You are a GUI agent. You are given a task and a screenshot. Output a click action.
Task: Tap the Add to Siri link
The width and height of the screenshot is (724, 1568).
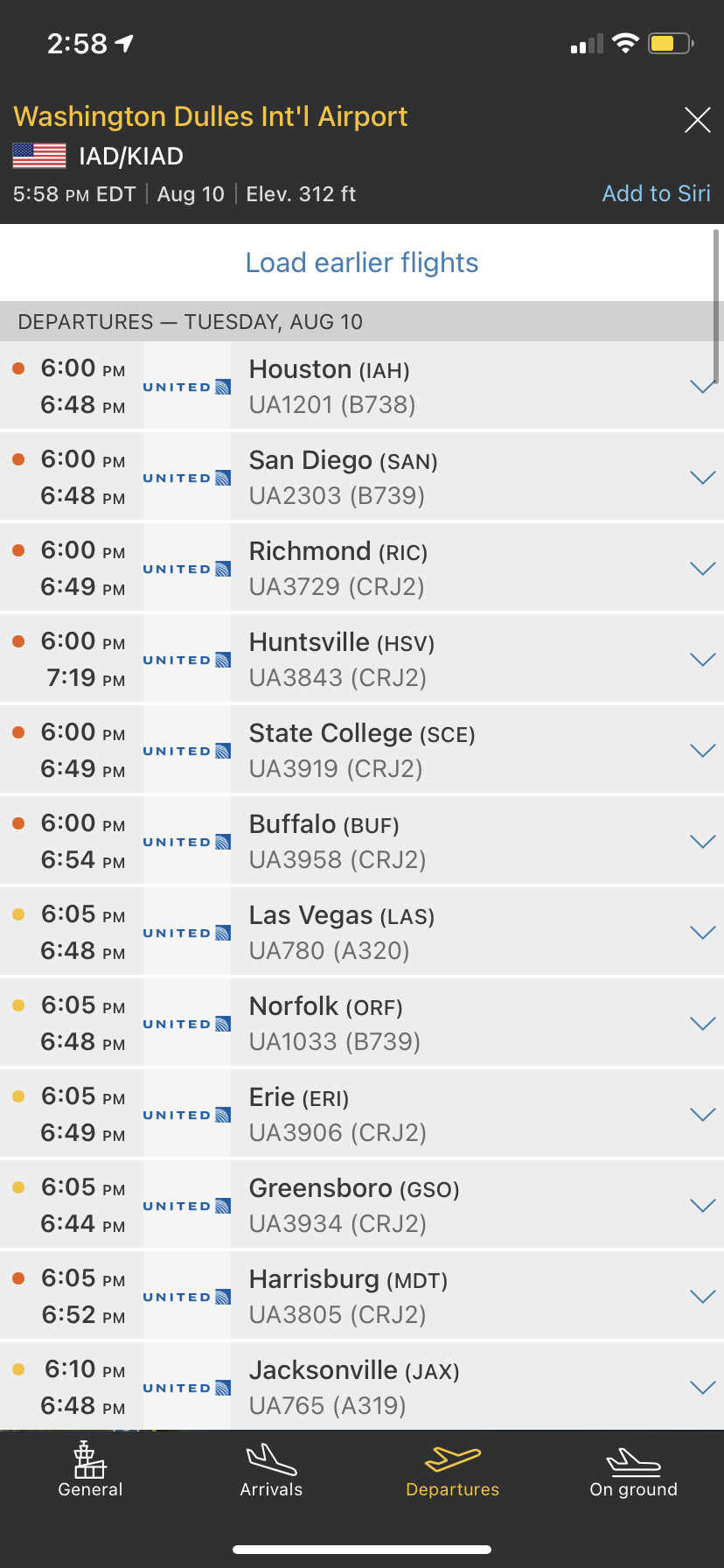[656, 193]
